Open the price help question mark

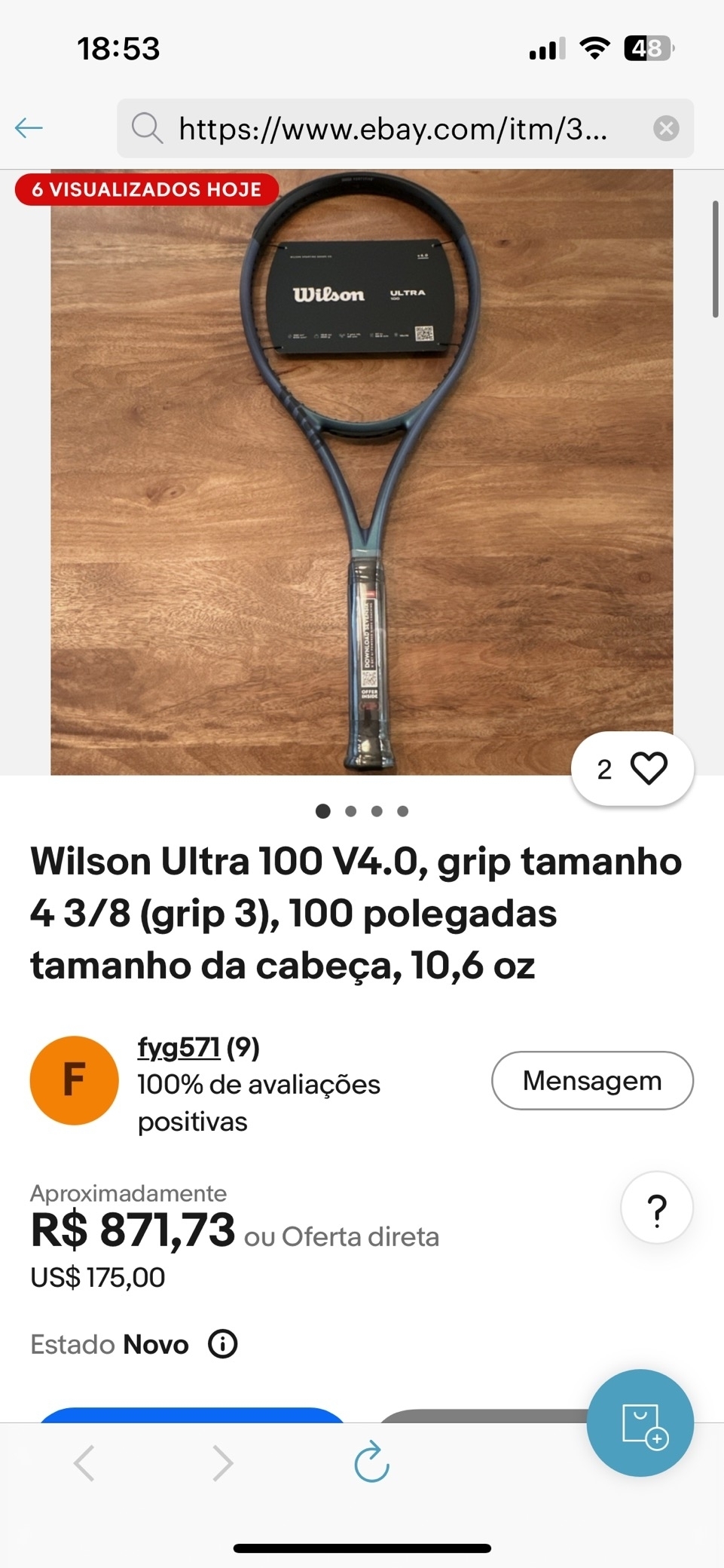click(x=657, y=1208)
